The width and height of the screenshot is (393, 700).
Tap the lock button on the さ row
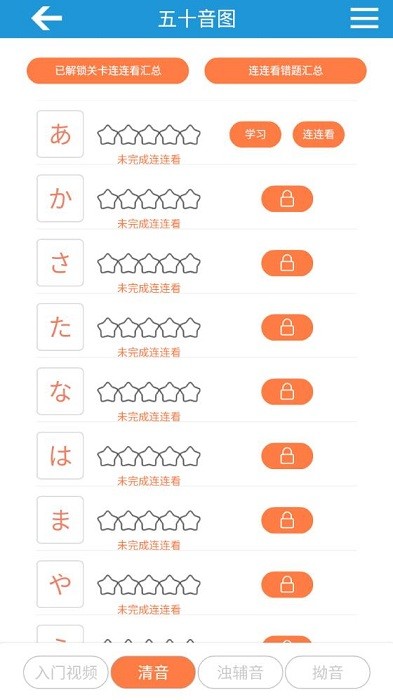(287, 263)
